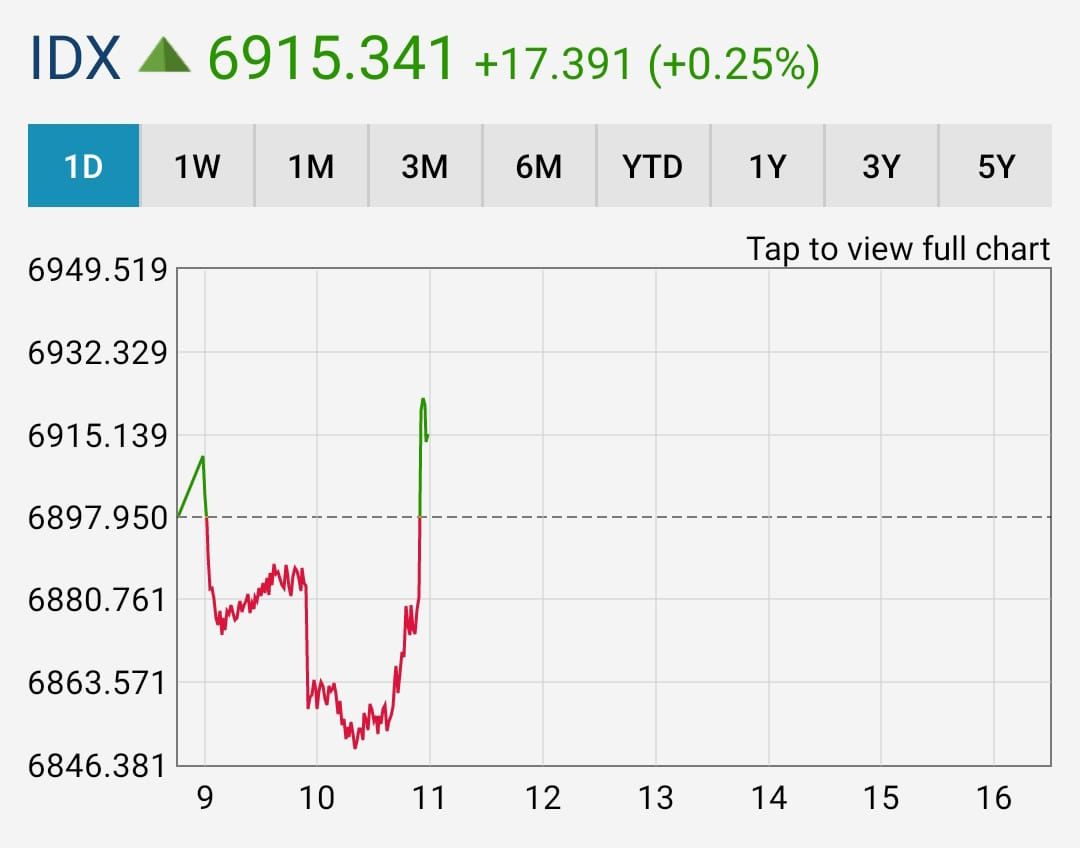View the 3Y chart range

(881, 166)
